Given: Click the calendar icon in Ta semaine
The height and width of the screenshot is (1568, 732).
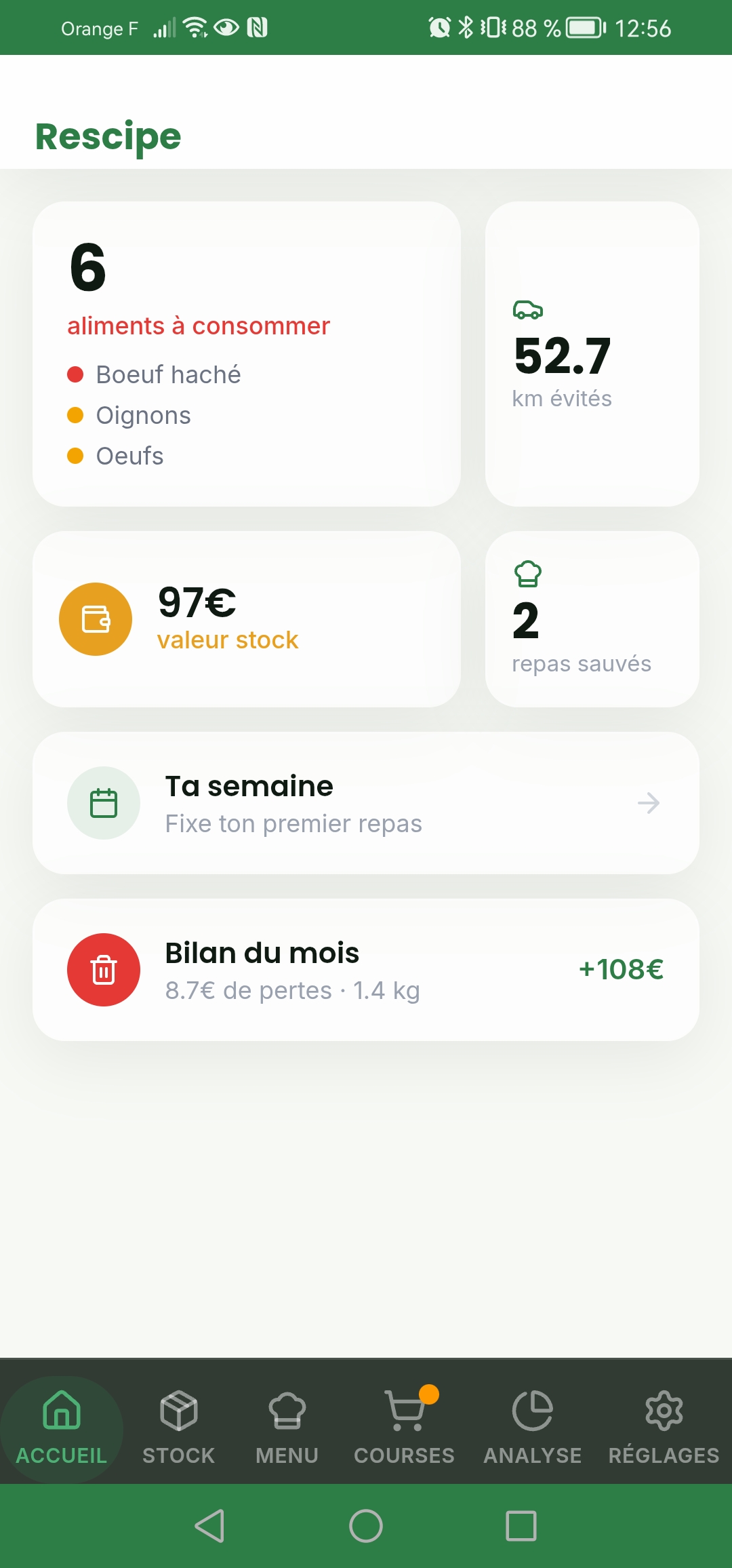Looking at the screenshot, I should click(x=104, y=802).
